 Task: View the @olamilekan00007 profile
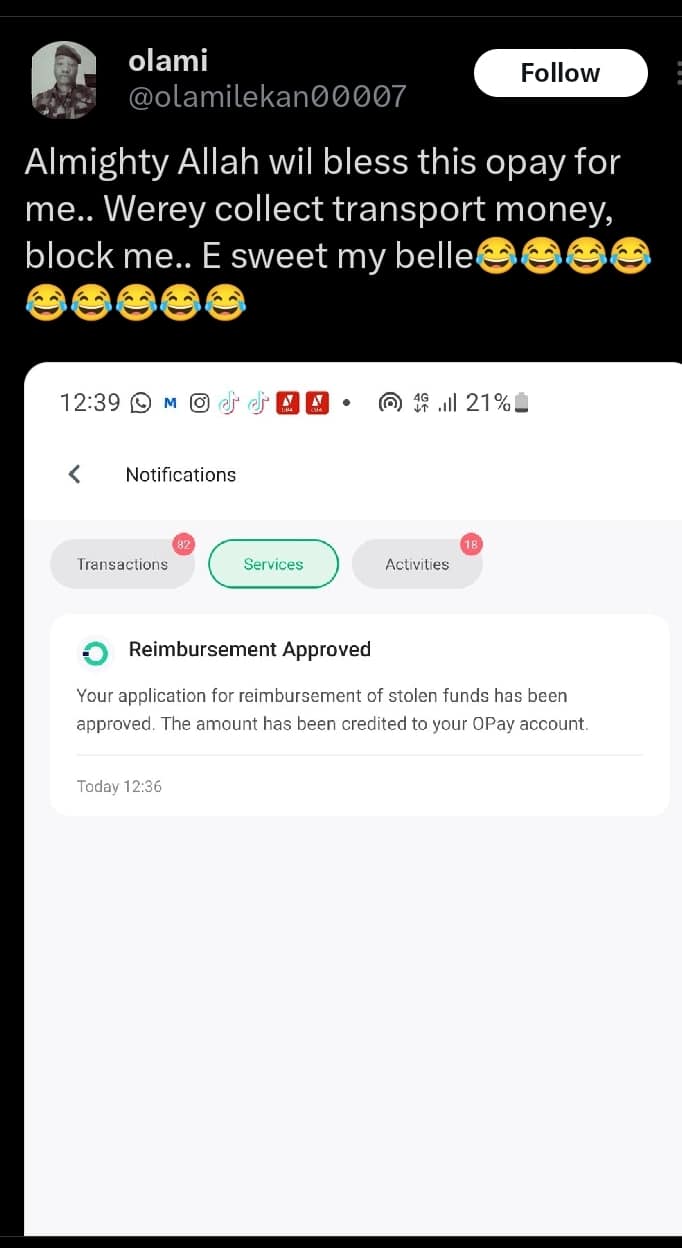click(x=267, y=97)
